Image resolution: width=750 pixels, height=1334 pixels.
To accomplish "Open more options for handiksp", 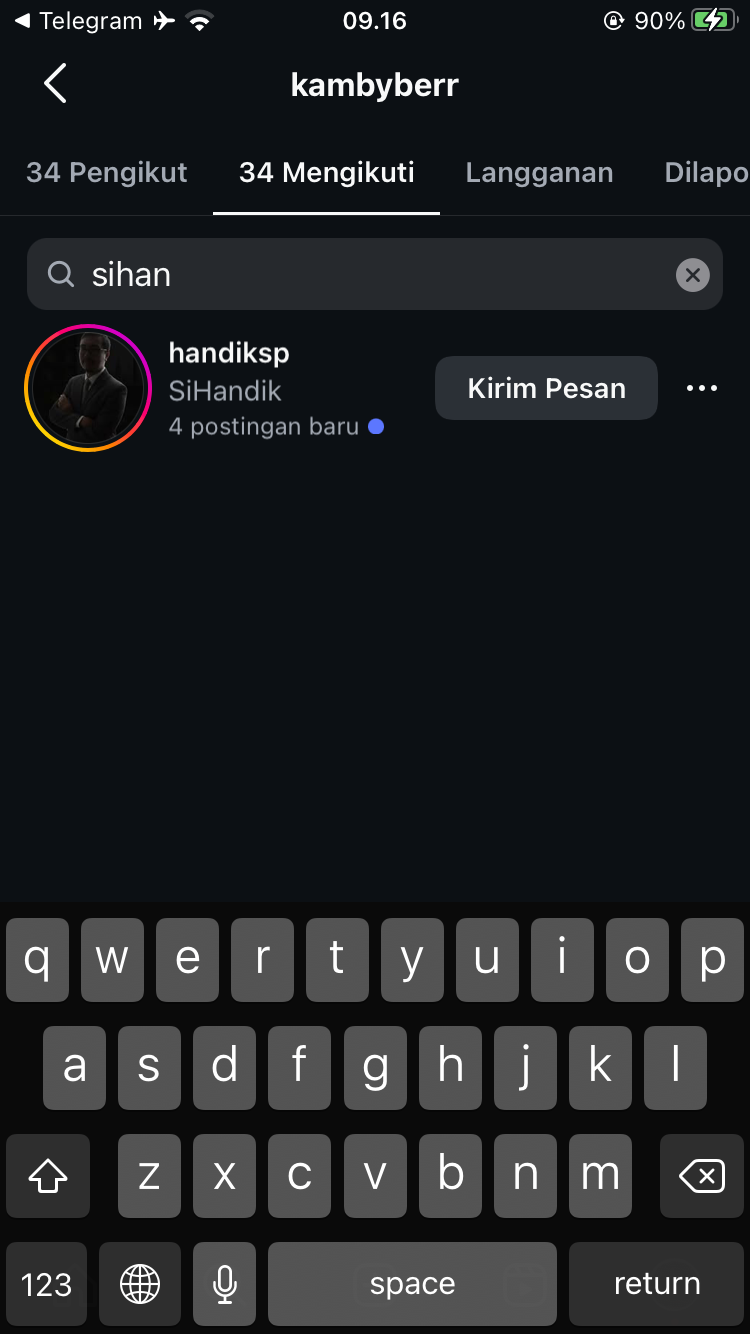I will [701, 388].
